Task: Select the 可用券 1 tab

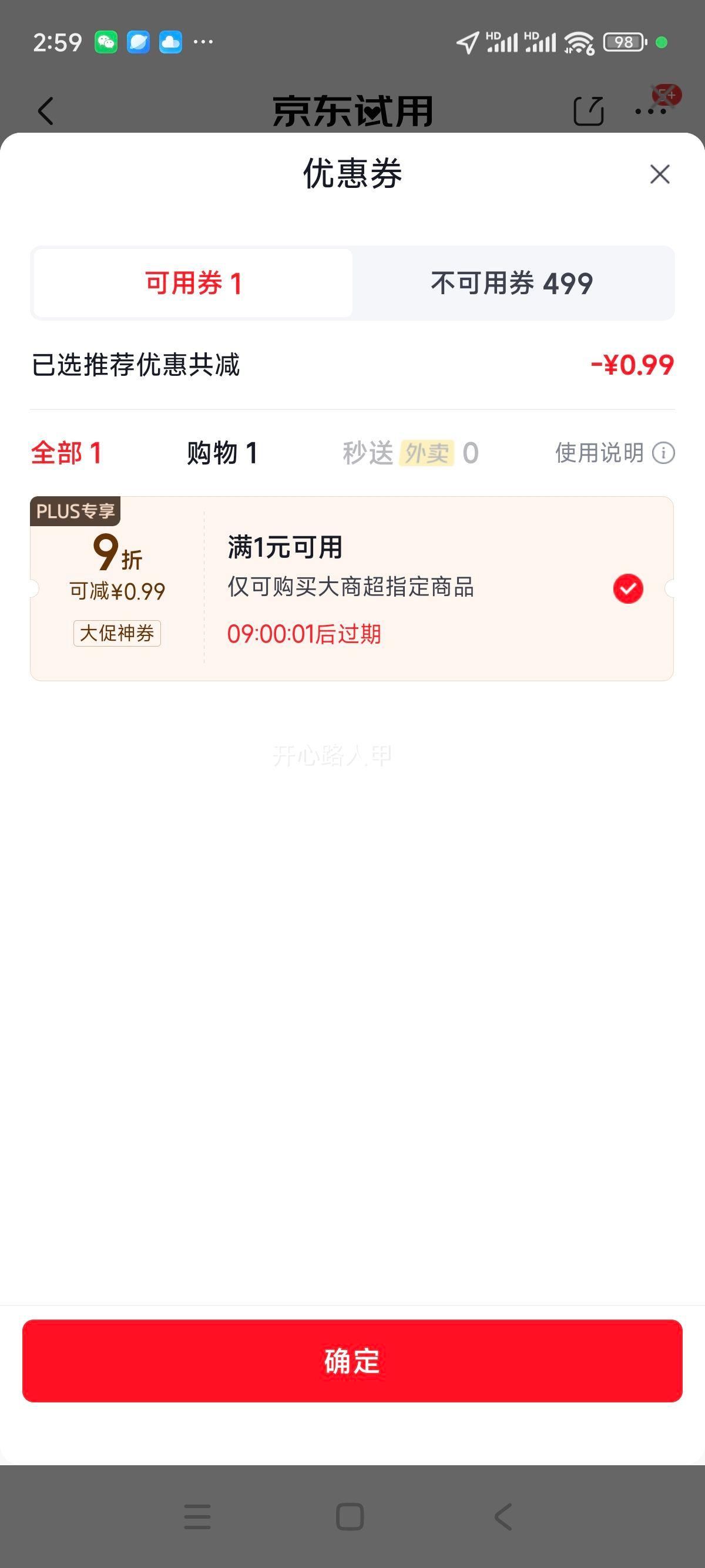Action: coord(194,284)
